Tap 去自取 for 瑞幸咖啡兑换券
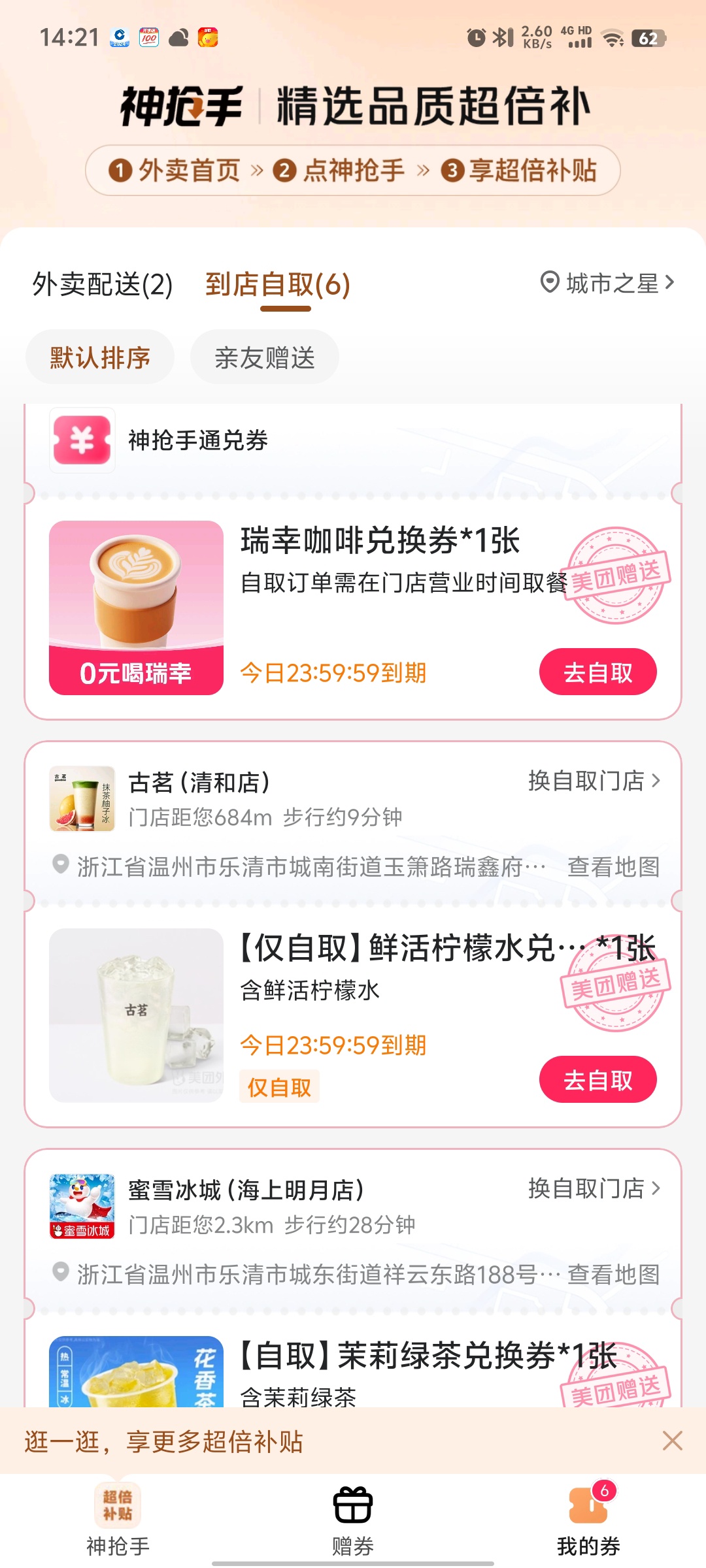Viewport: 706px width, 1568px height. [x=597, y=672]
